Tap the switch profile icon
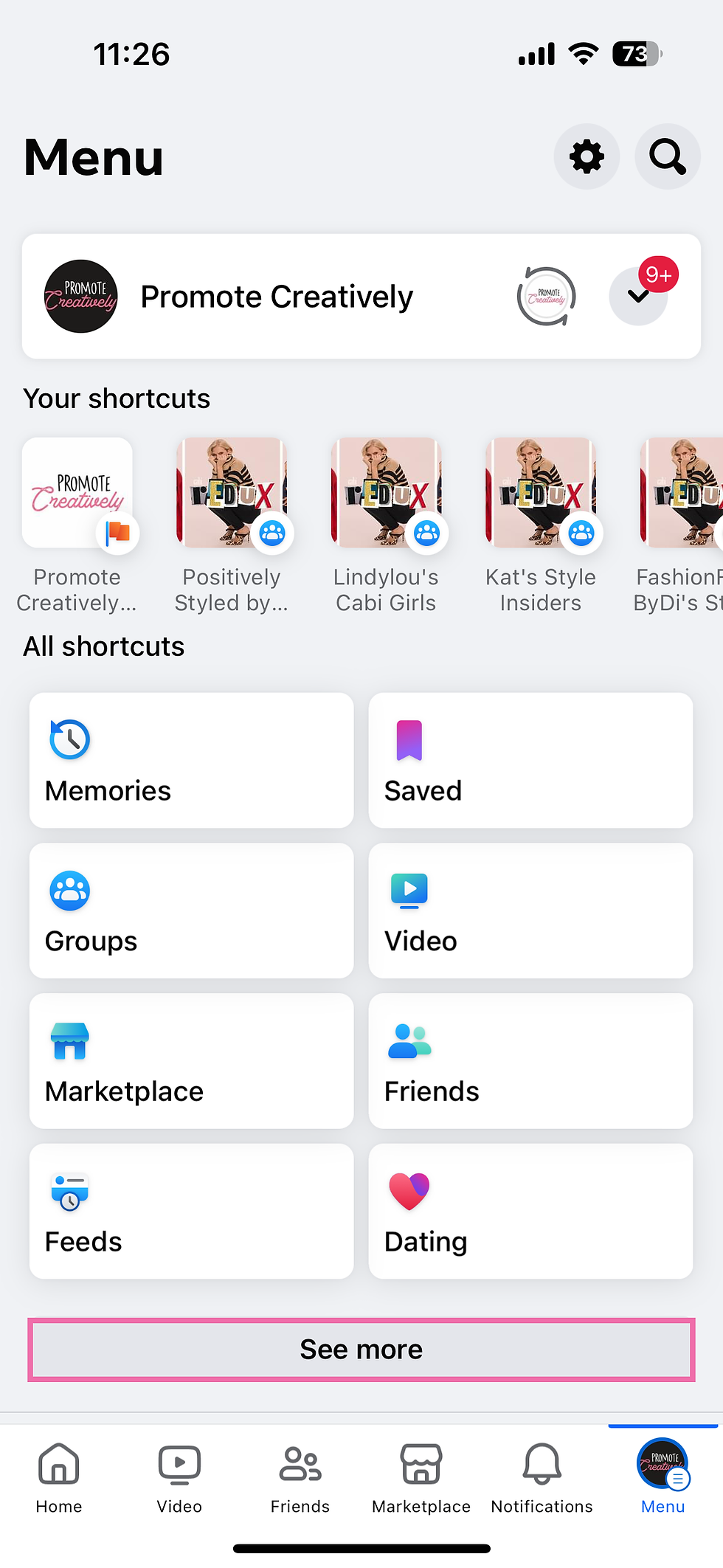 coord(546,297)
